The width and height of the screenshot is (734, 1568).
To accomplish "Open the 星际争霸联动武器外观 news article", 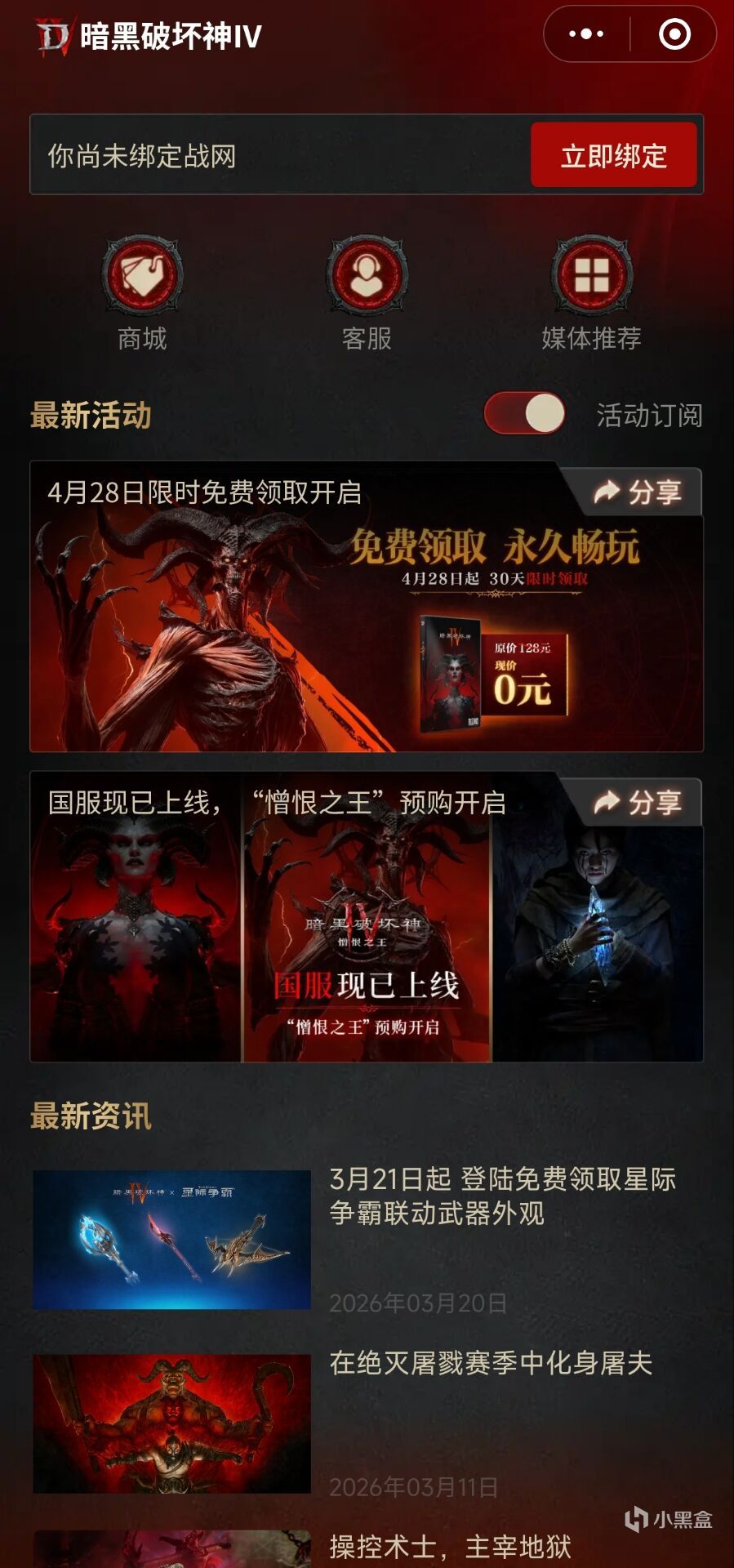I will coord(502,1196).
